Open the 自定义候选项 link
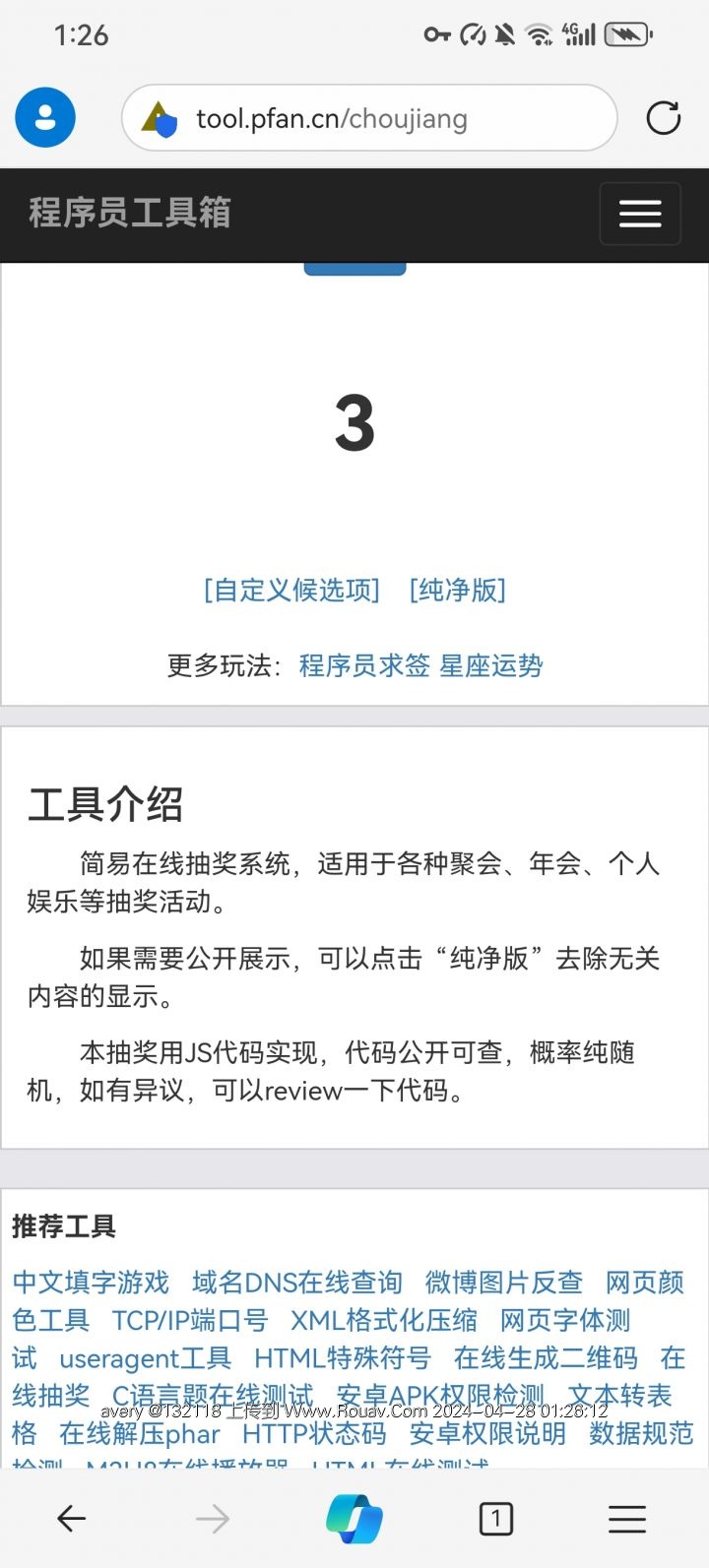The image size is (709, 1568). click(x=291, y=590)
